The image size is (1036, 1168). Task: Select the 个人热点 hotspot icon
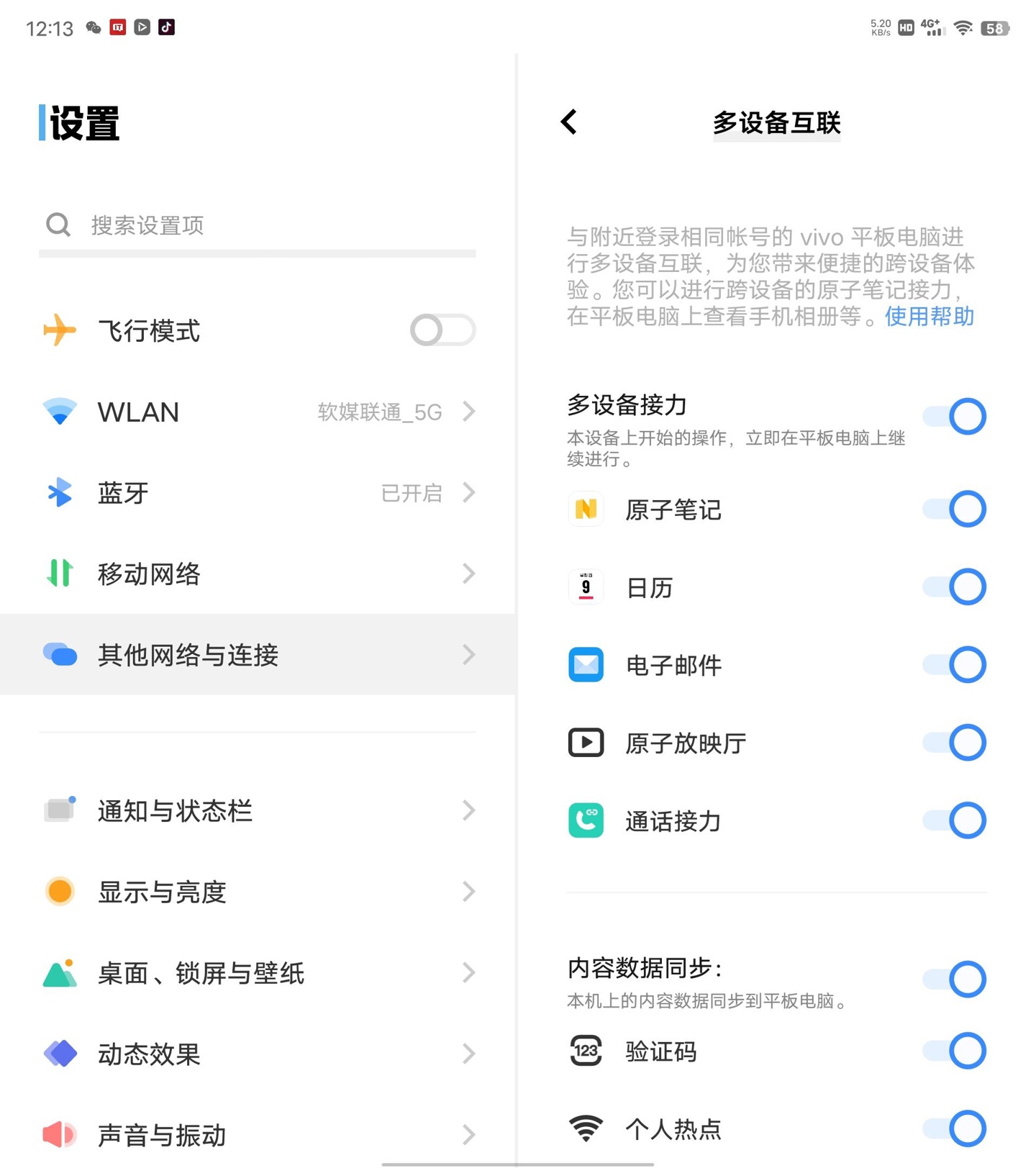coord(586,1128)
